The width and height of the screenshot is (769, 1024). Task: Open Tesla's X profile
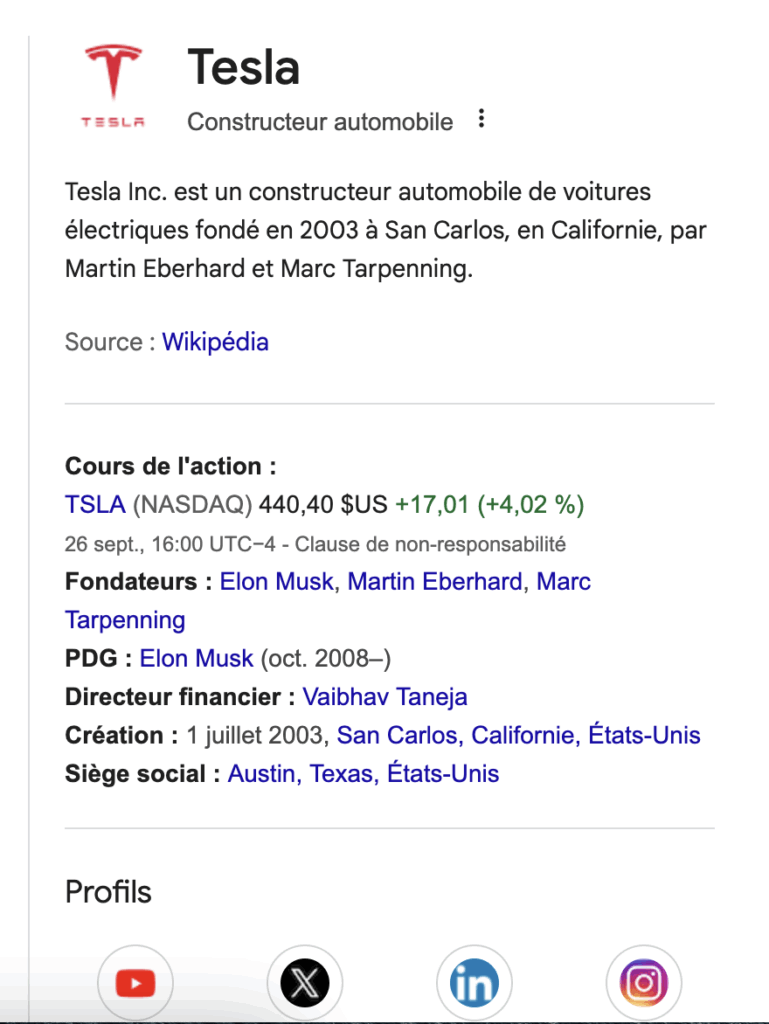click(x=305, y=984)
